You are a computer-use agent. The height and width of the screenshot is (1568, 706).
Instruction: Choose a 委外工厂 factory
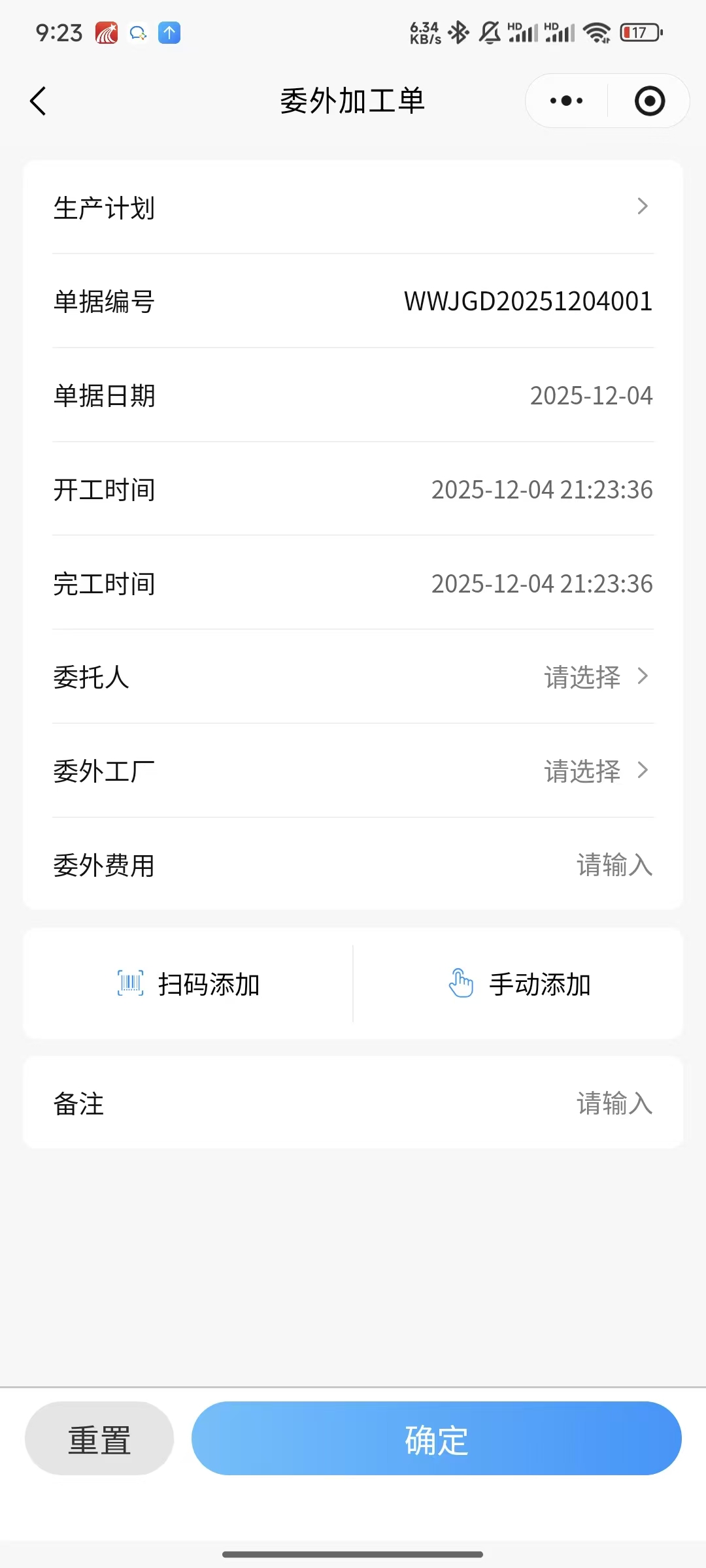pyautogui.click(x=594, y=772)
